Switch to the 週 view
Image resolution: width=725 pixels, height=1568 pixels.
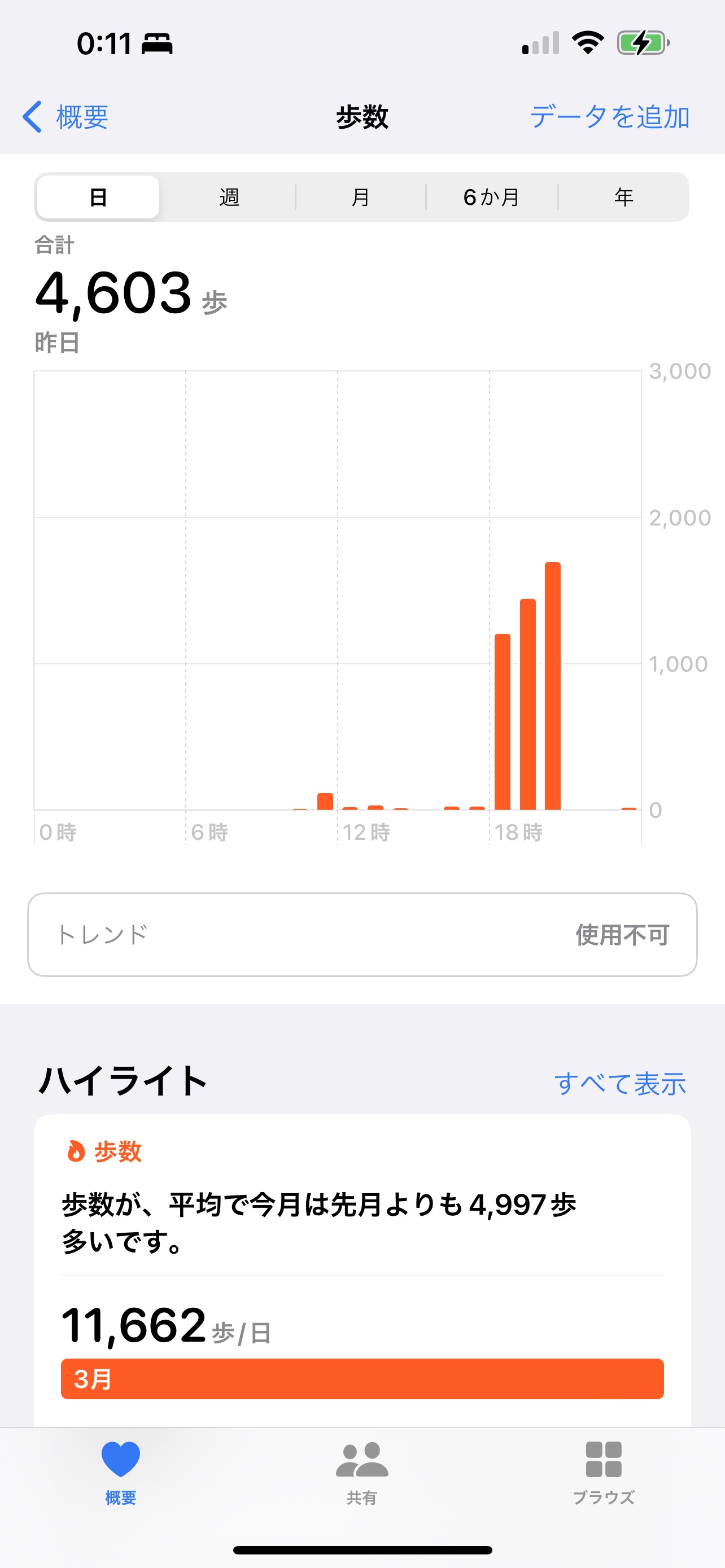pyautogui.click(x=229, y=196)
